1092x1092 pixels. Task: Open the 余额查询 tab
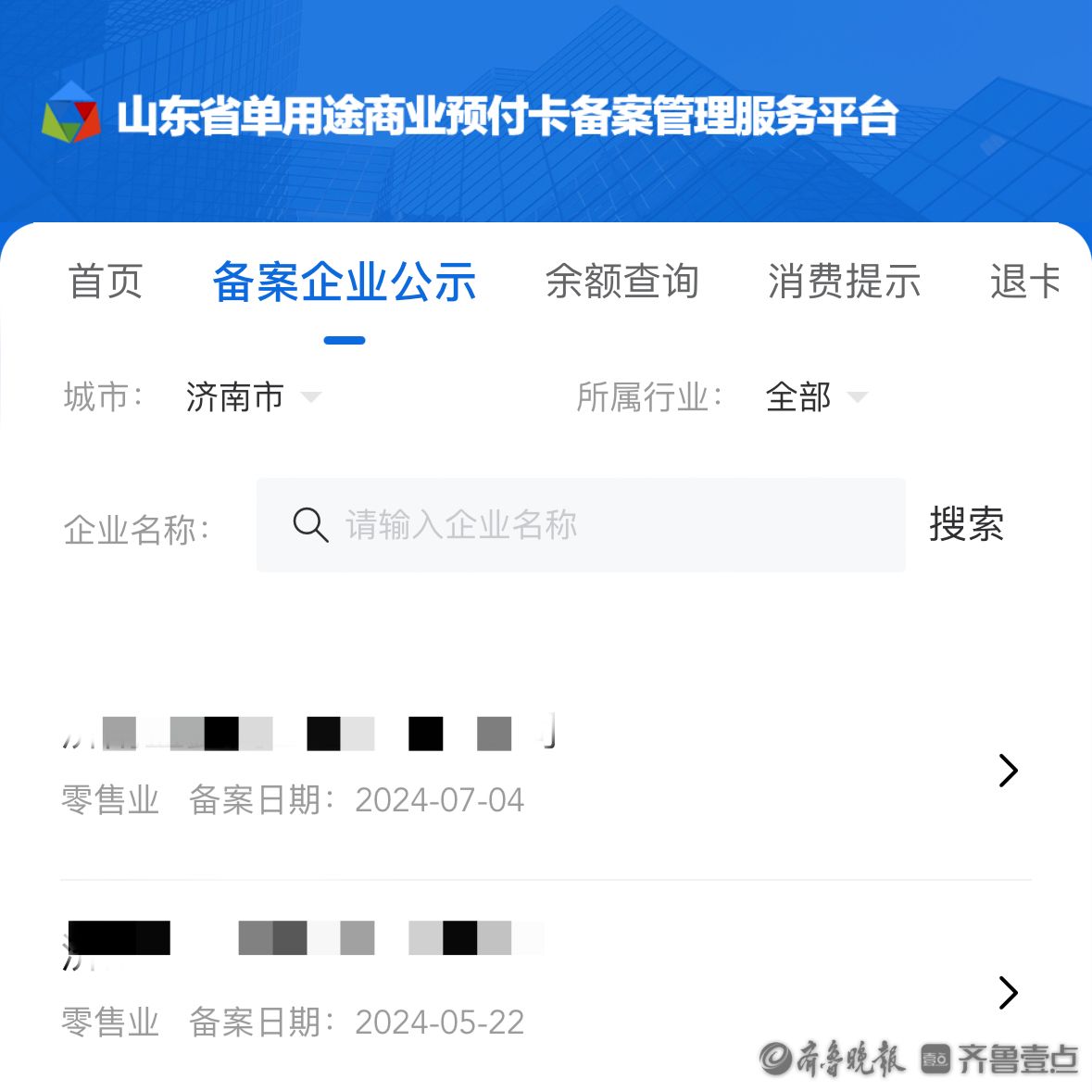coord(621,282)
